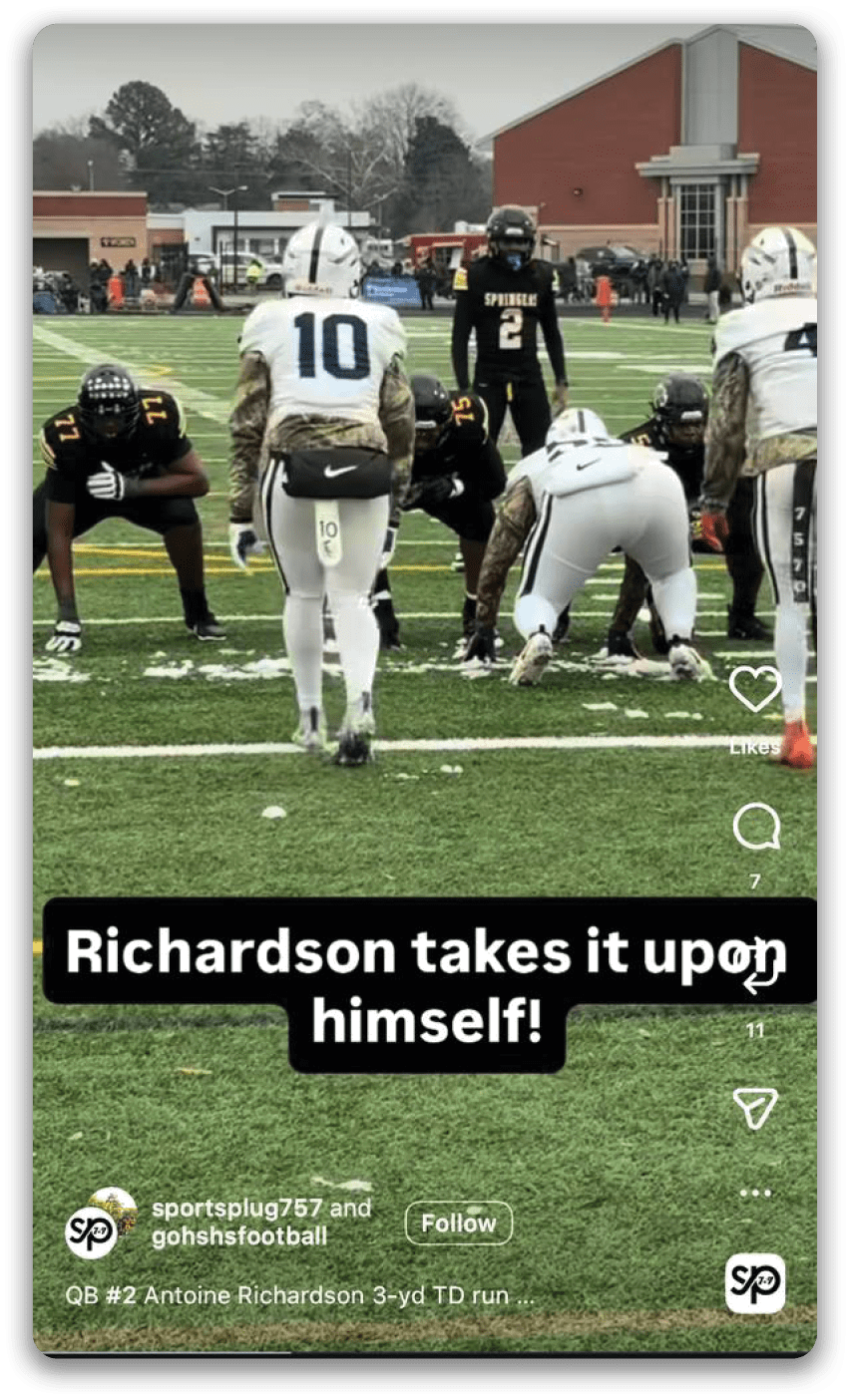The height and width of the screenshot is (1400, 850).
Task: Expand the QB #2 Antoine Richardson caption
Action: [300, 1296]
